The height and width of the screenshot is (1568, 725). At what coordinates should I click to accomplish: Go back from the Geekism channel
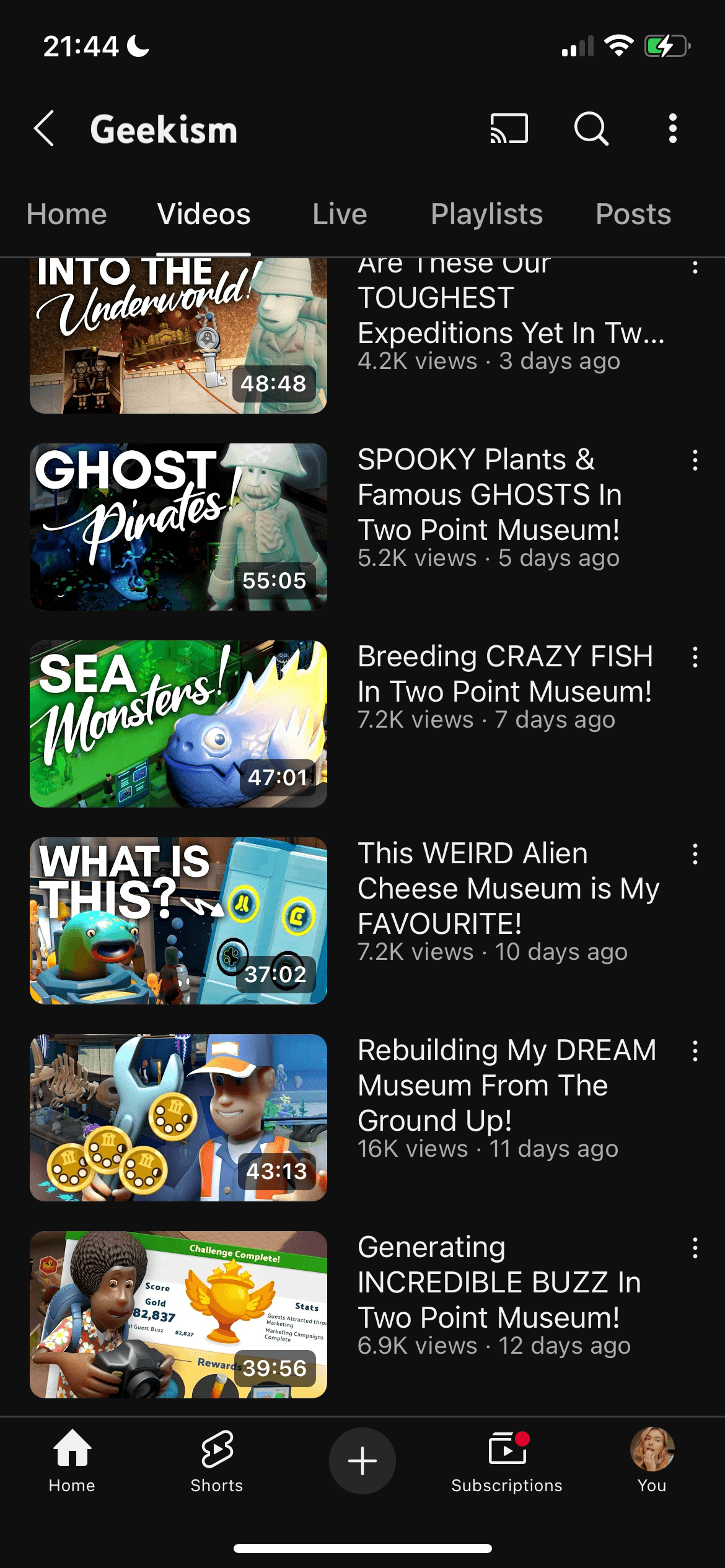[45, 129]
